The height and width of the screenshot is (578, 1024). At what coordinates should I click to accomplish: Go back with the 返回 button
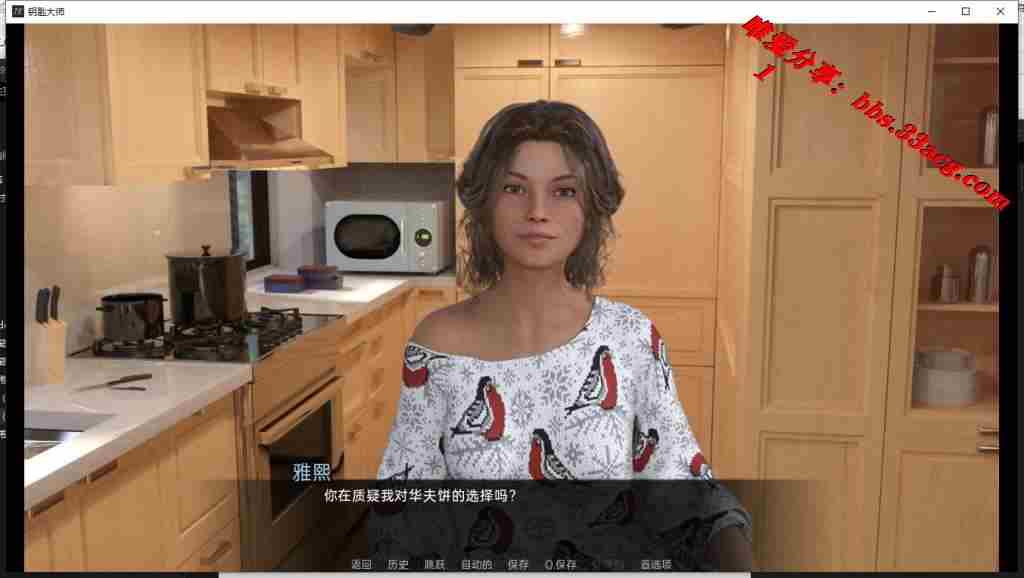(361, 565)
